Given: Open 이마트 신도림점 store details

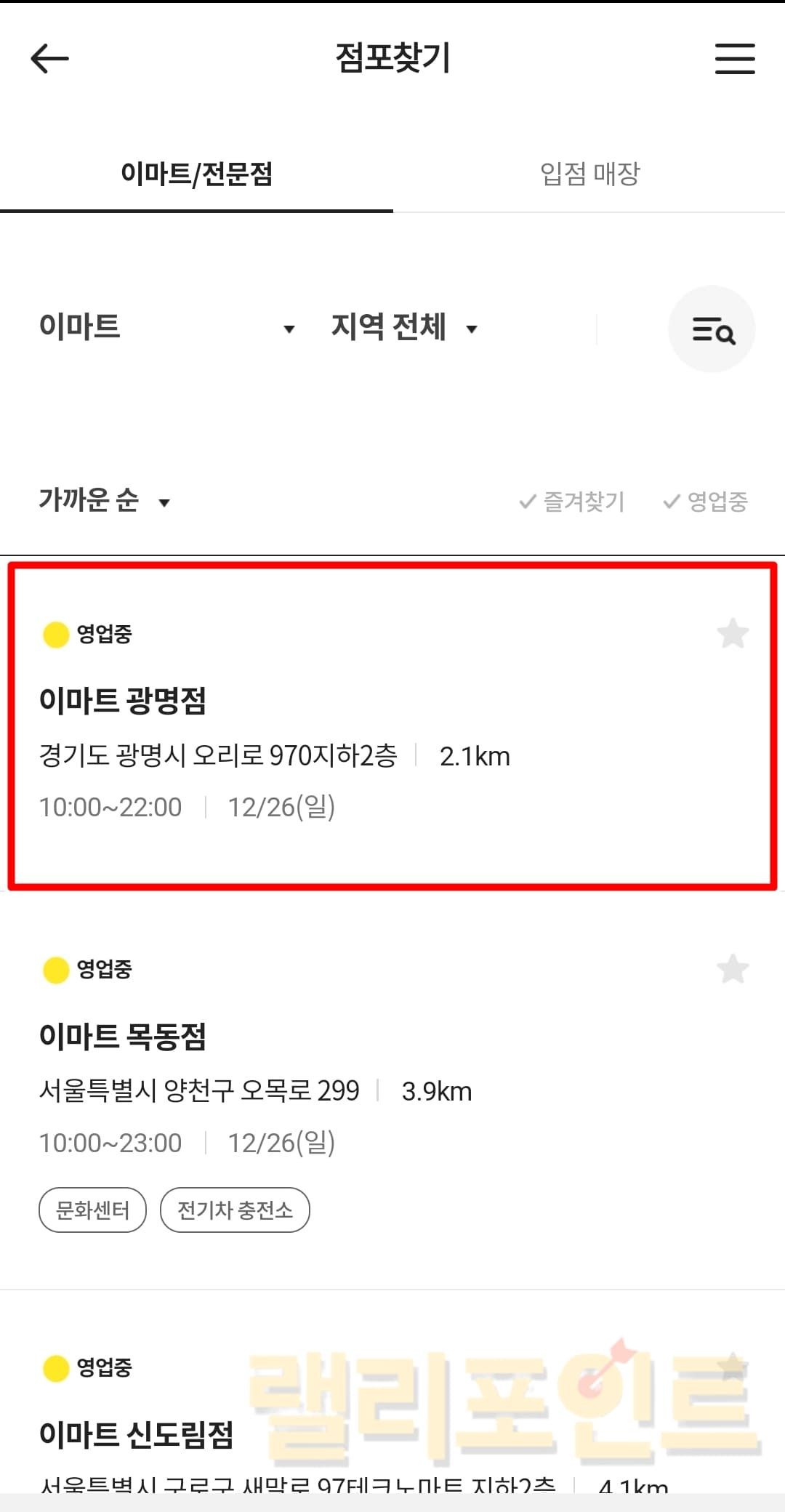Looking at the screenshot, I should 136,1434.
